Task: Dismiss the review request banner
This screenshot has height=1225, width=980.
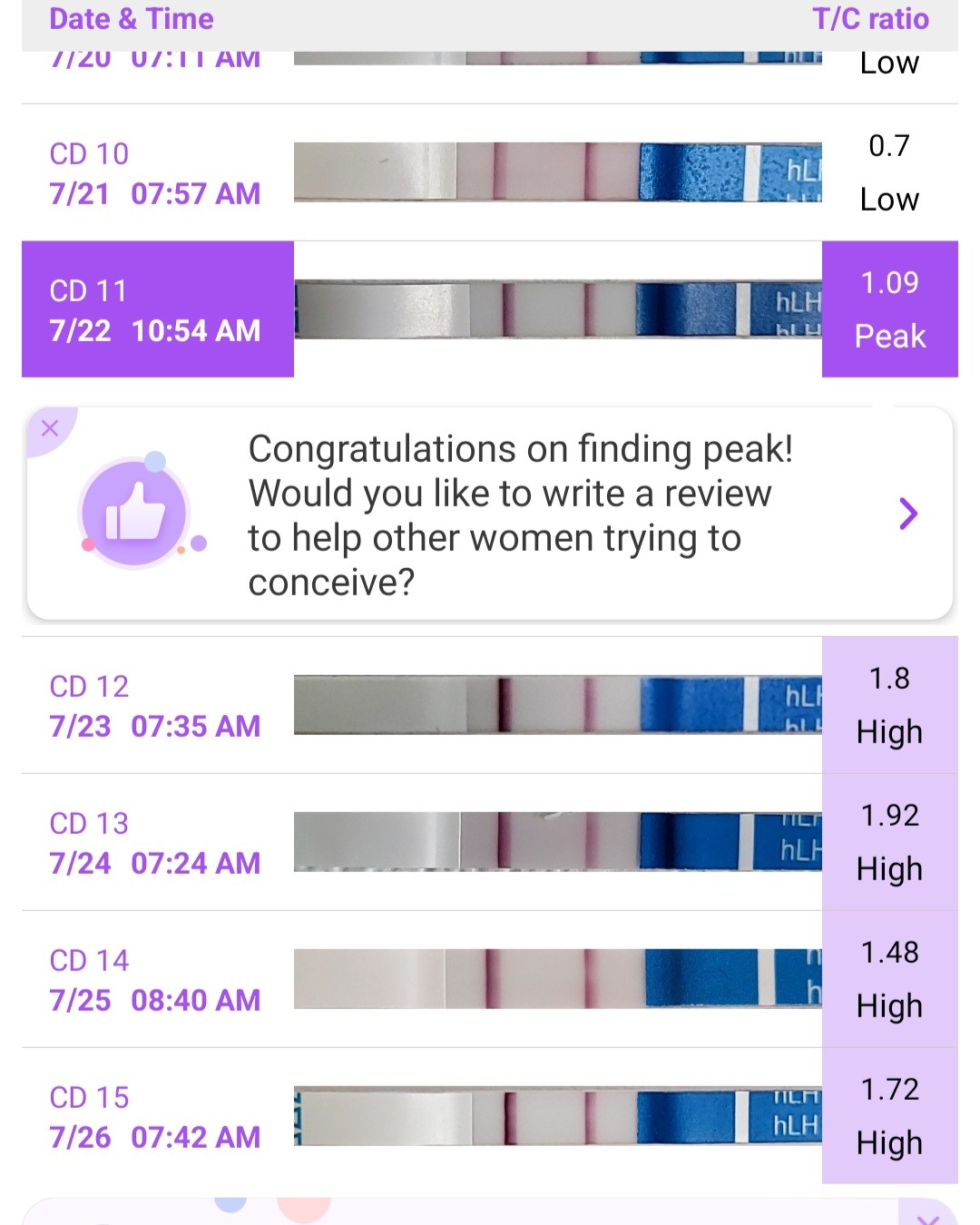Action: pyautogui.click(x=50, y=428)
